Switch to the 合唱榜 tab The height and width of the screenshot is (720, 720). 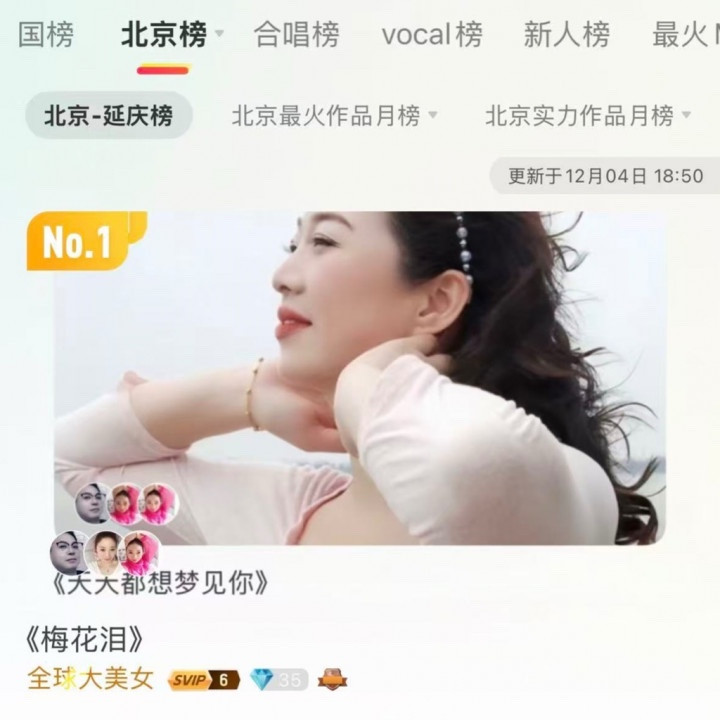[296, 35]
